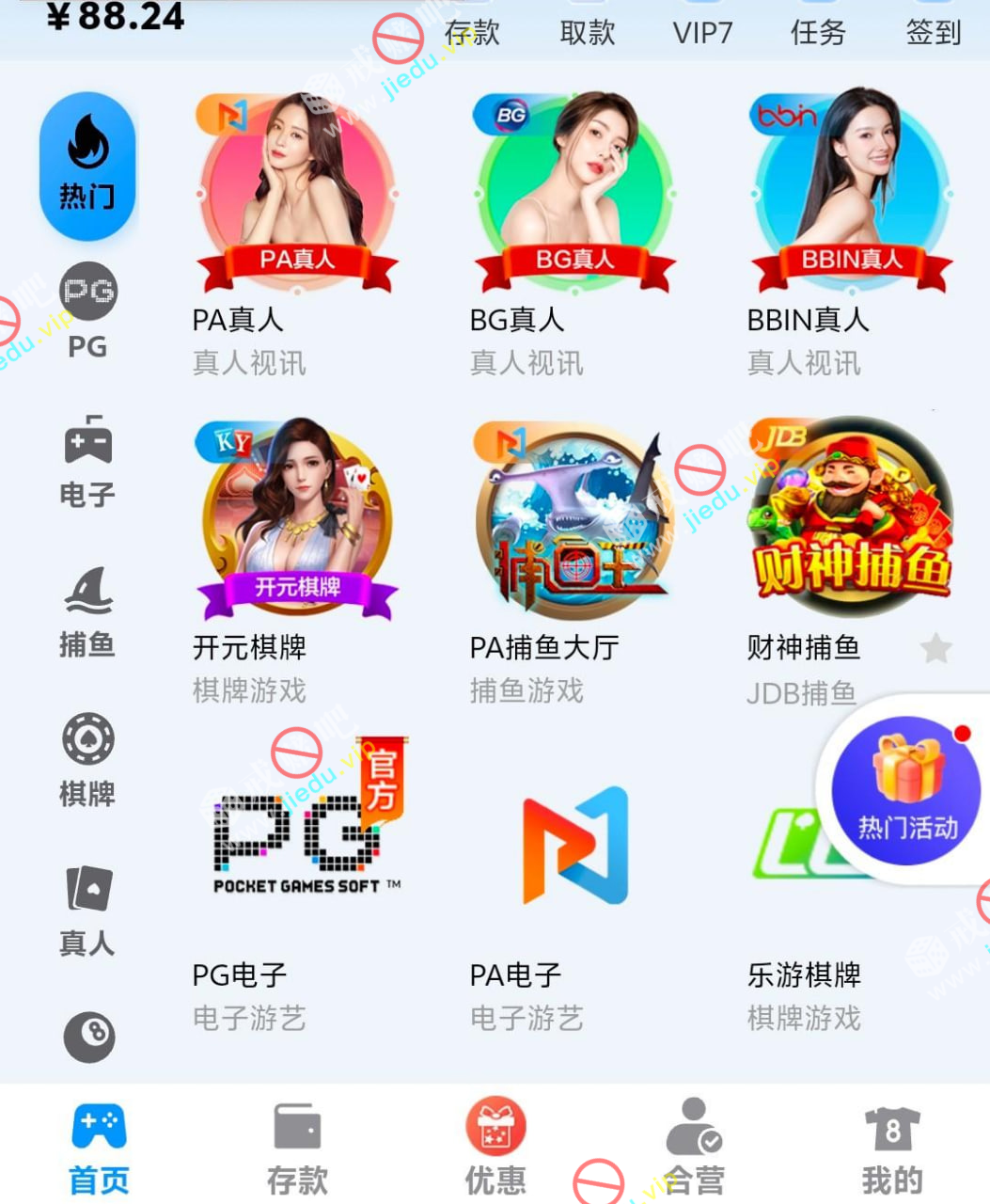Select the 热门 category in sidebar
Viewport: 990px width, 1204px height.
(87, 166)
